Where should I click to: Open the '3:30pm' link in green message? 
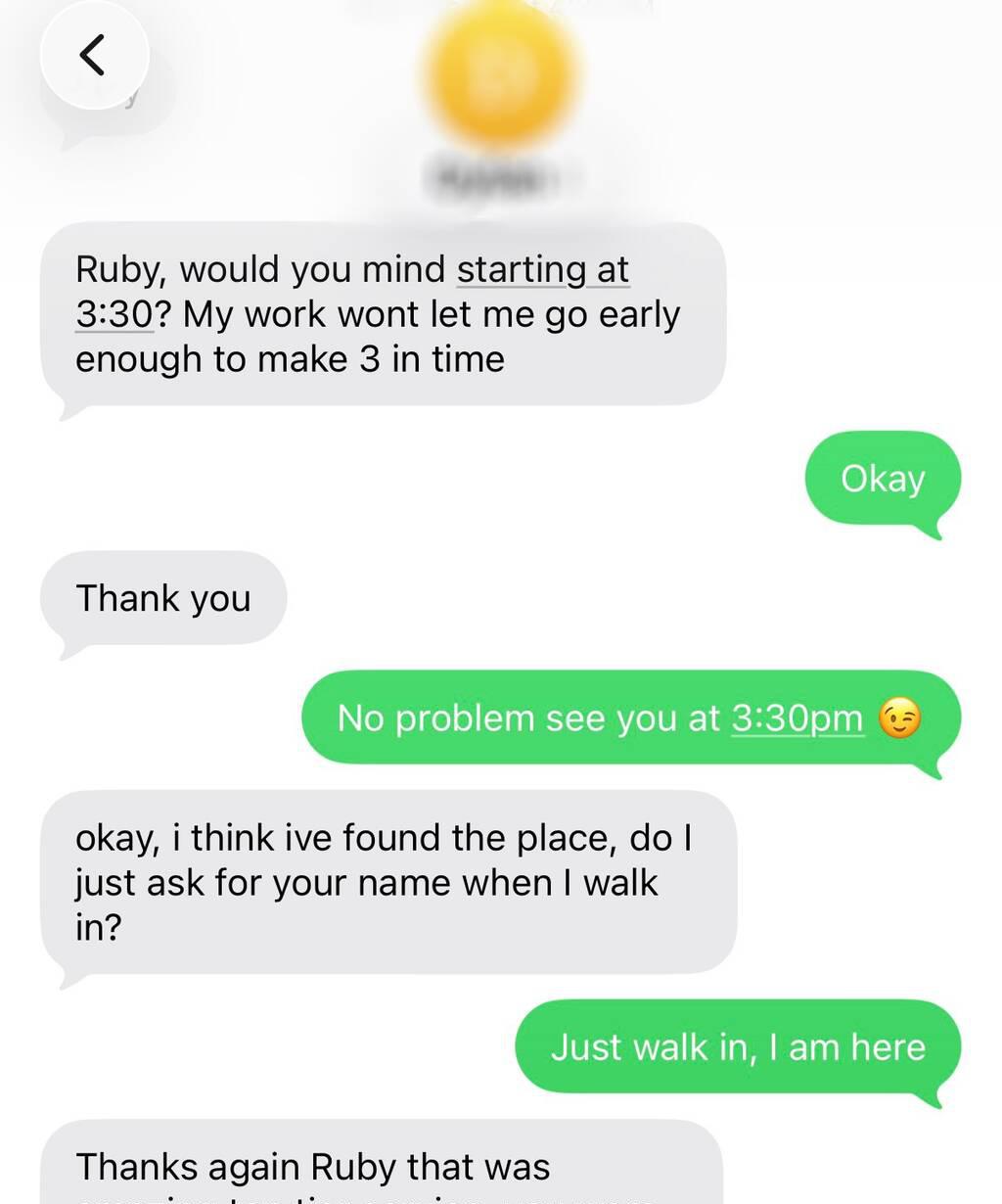797,718
